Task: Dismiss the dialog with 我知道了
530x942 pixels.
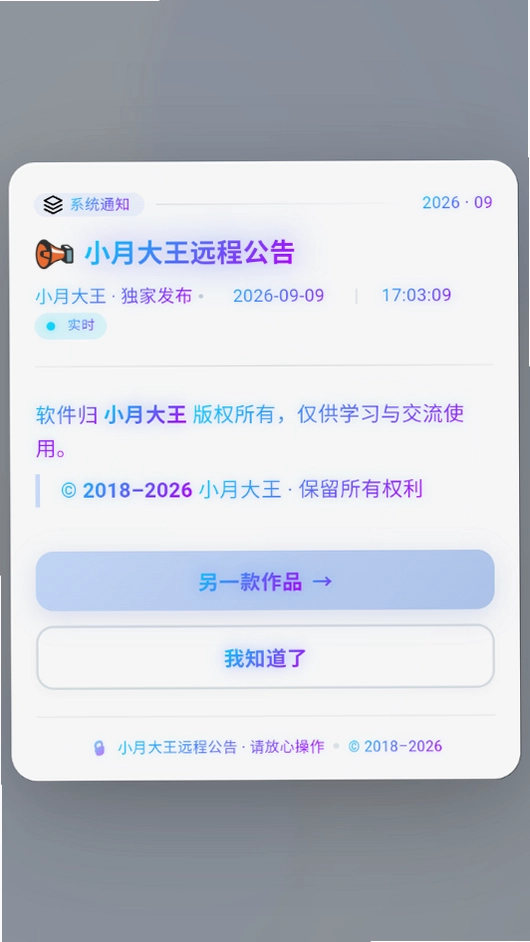Action: click(x=265, y=657)
